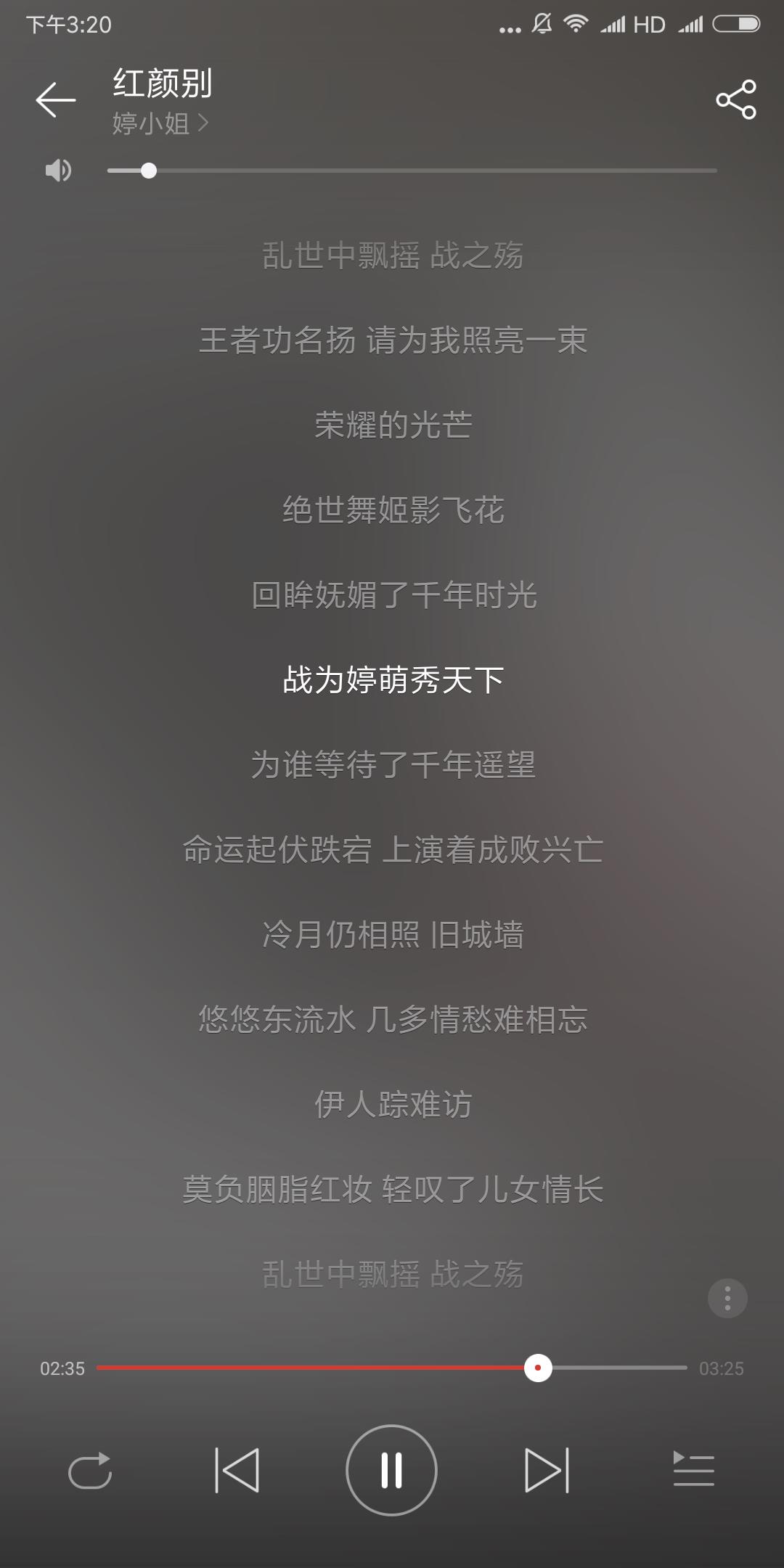Viewport: 784px width, 1568px height.
Task: Open artist page 婷小姐
Action: click(x=160, y=123)
